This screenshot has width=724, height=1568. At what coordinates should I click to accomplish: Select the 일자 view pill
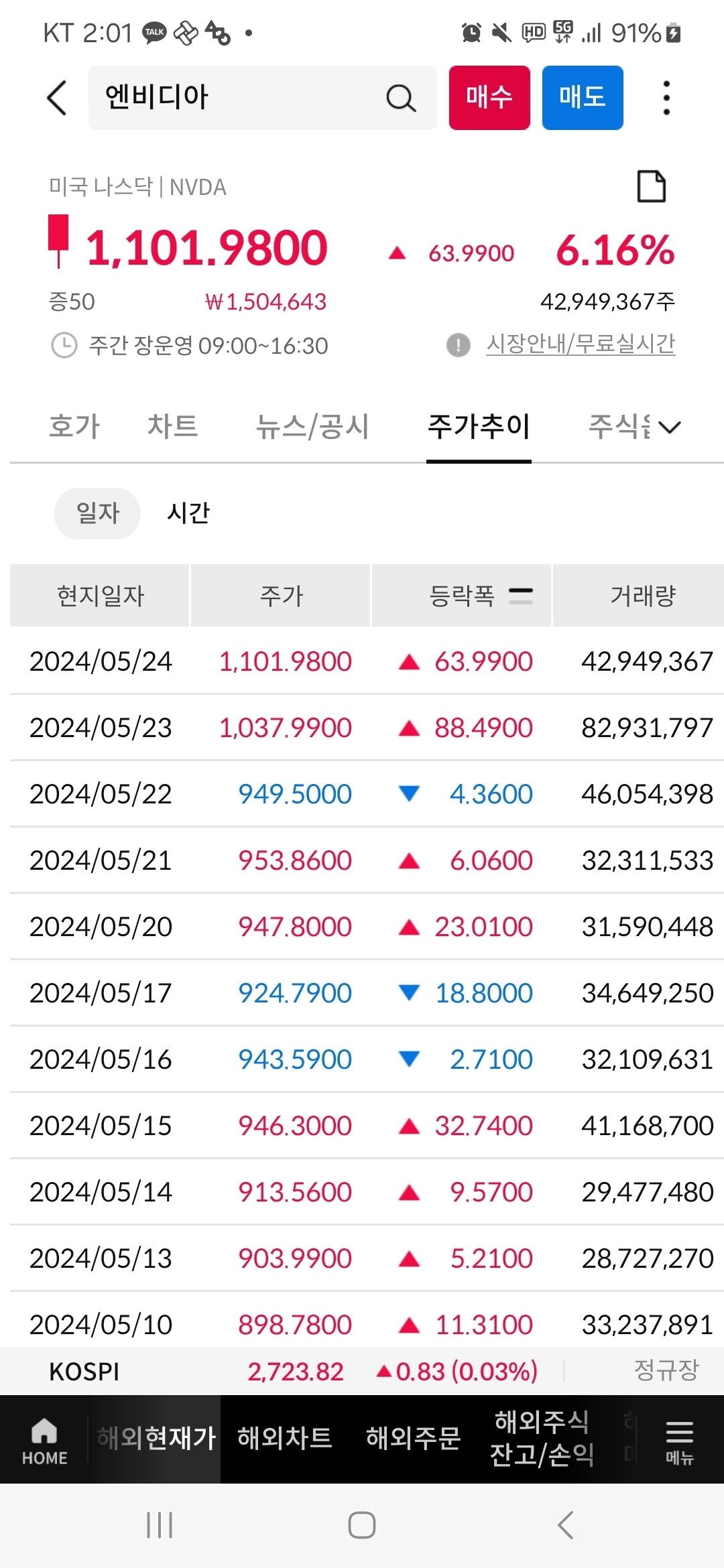point(97,513)
